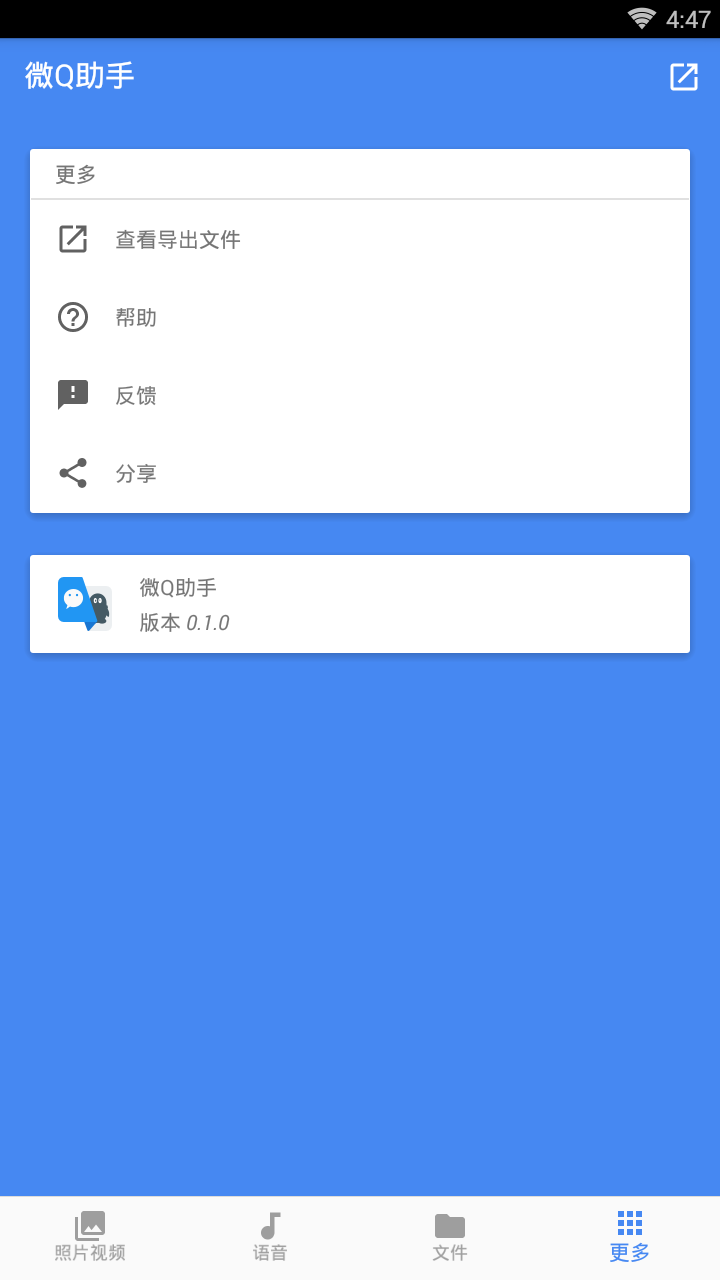Select the 更多 tab
This screenshot has height=1280, width=720.
coord(630,1237)
